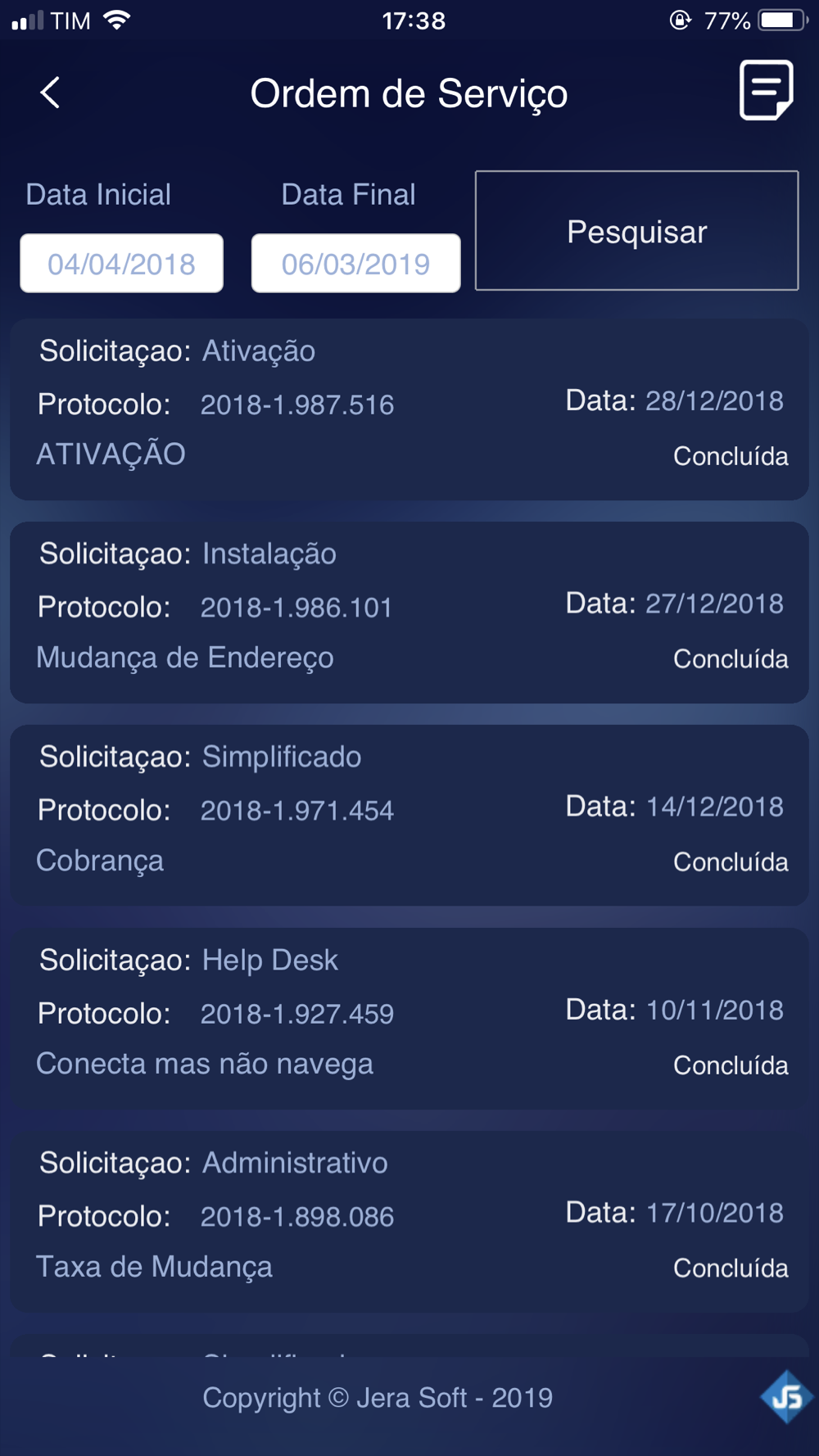Screen dimensions: 819x1456
Task: Change the Data Inicial date 04/04/2018
Action: pos(121,264)
